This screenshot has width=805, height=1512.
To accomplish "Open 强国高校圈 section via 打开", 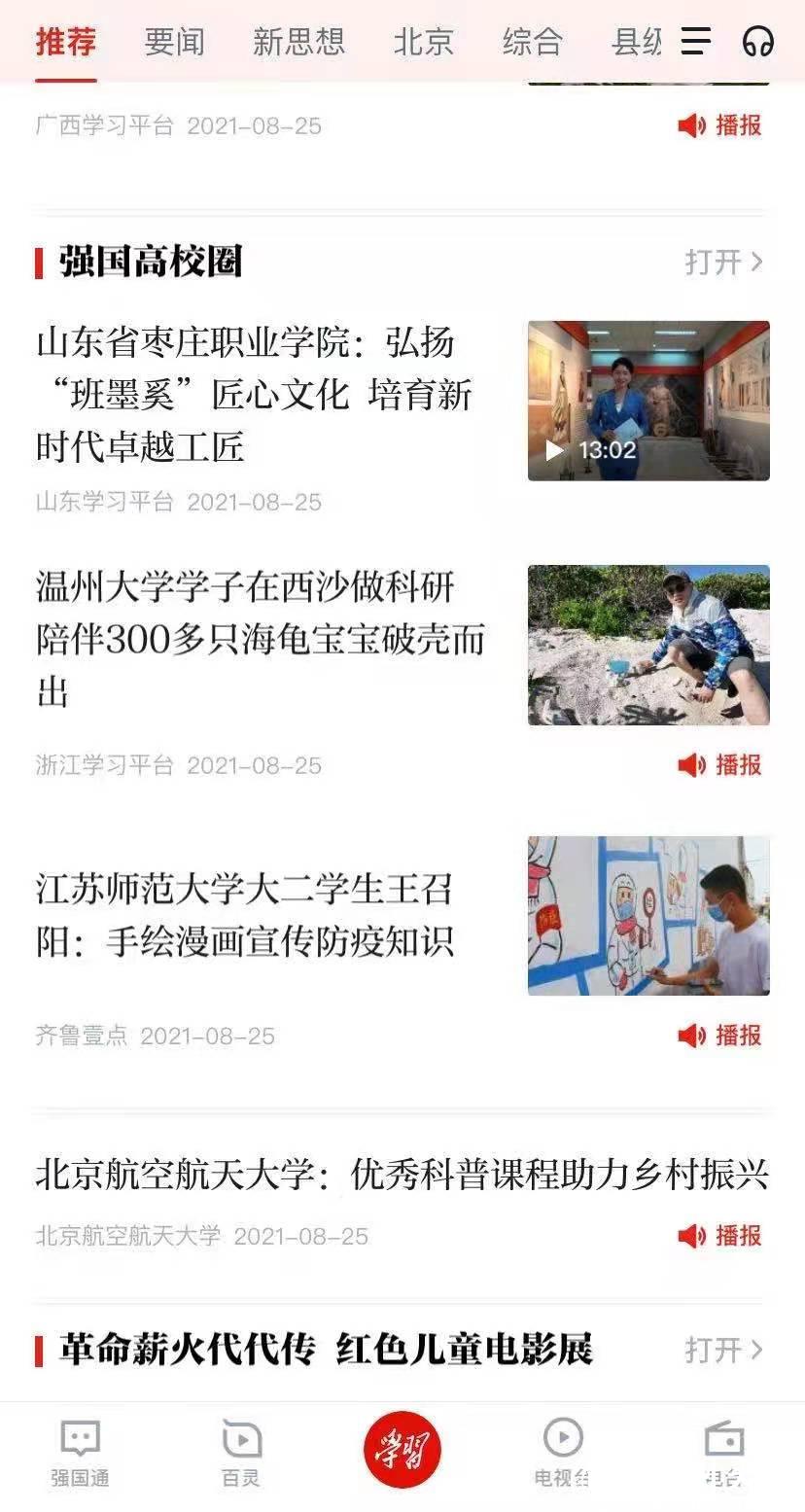I will click(x=723, y=262).
